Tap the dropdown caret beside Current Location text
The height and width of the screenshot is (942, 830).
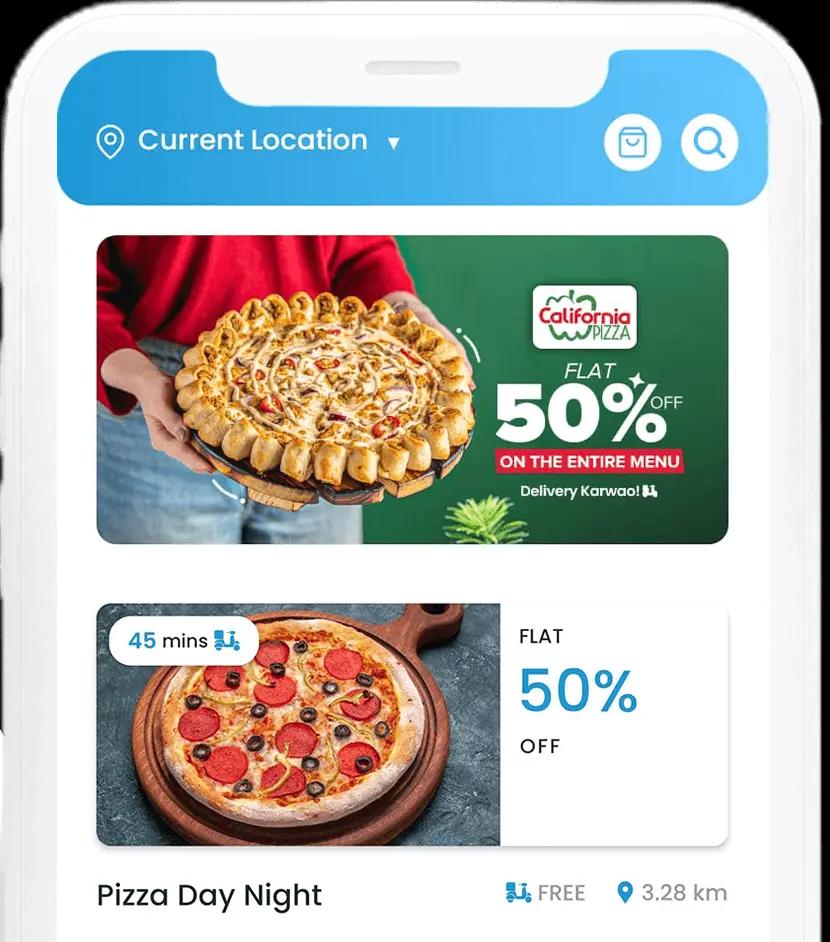click(393, 142)
